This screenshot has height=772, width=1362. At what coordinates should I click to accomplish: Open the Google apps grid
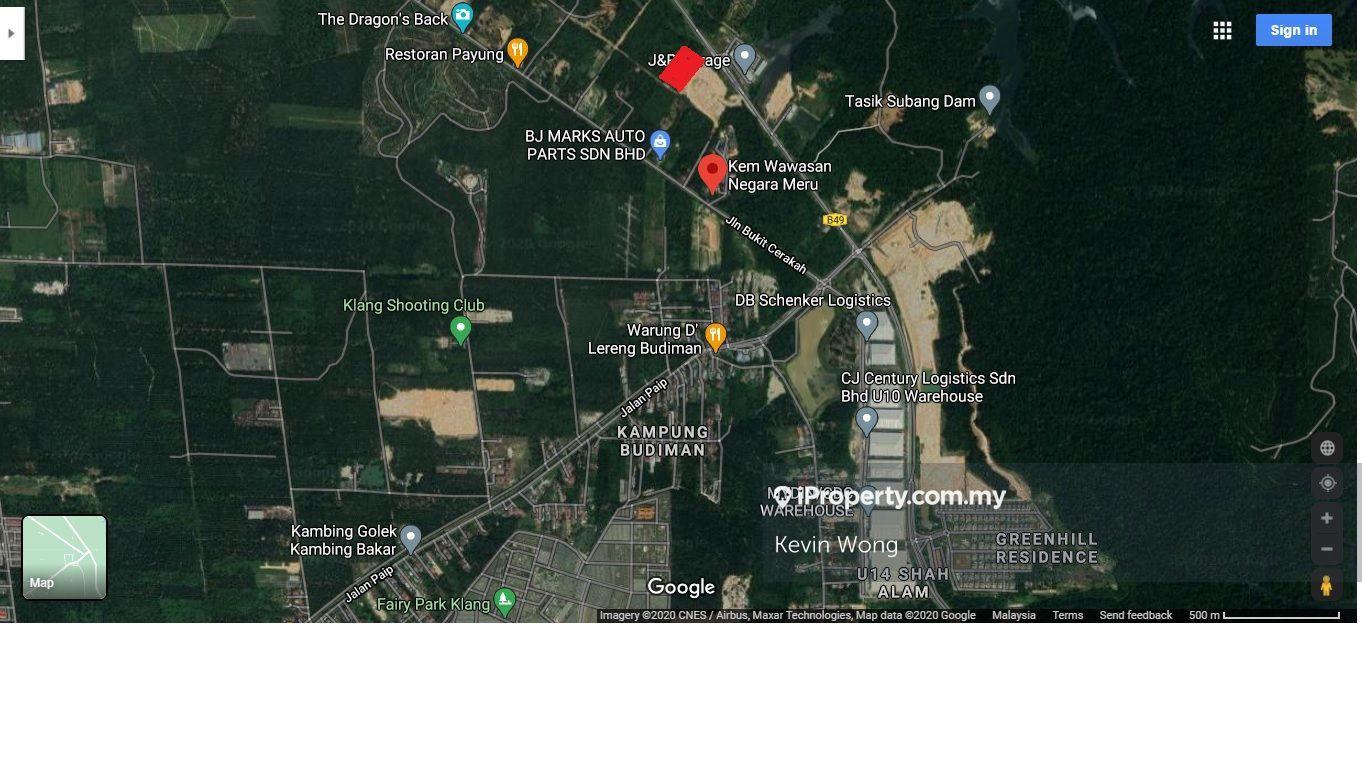(1222, 31)
